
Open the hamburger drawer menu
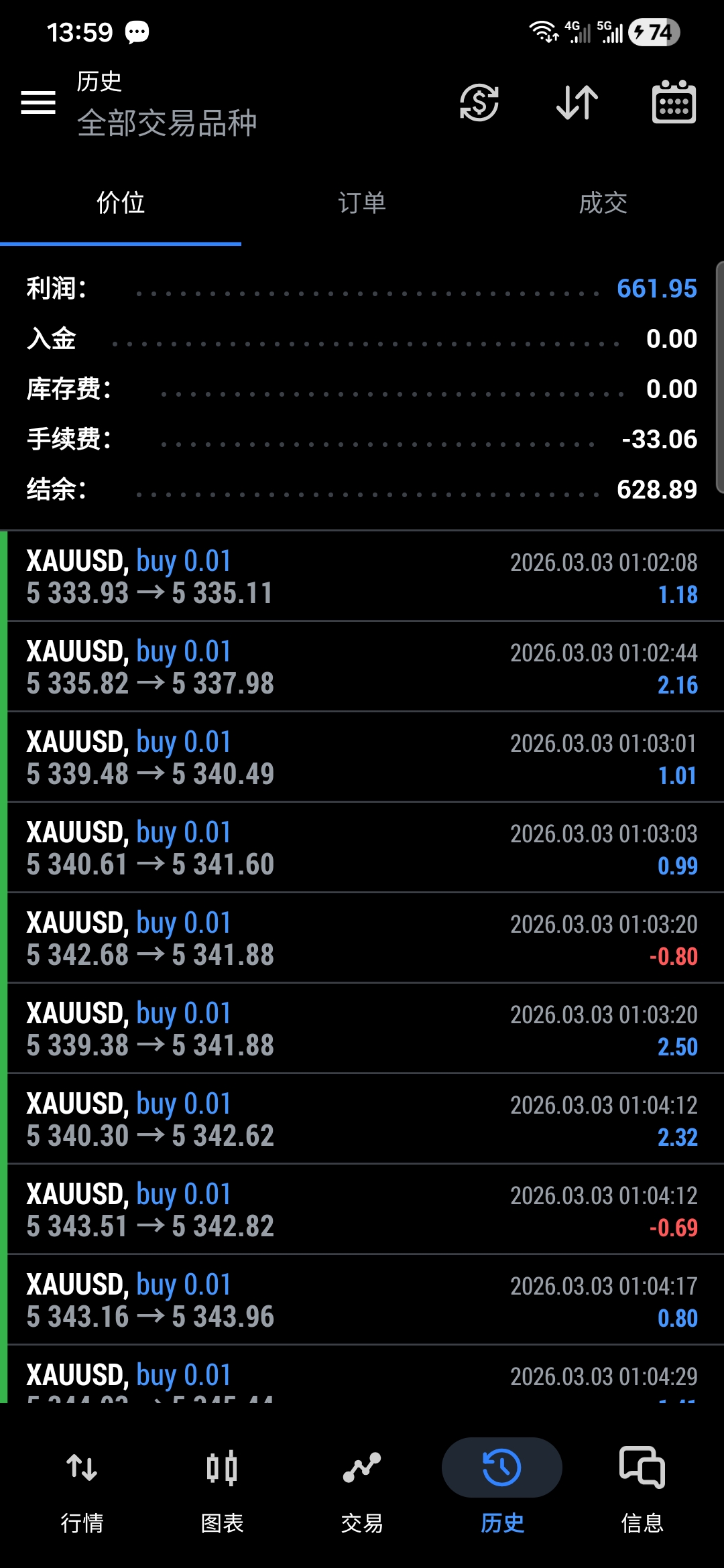[x=38, y=103]
